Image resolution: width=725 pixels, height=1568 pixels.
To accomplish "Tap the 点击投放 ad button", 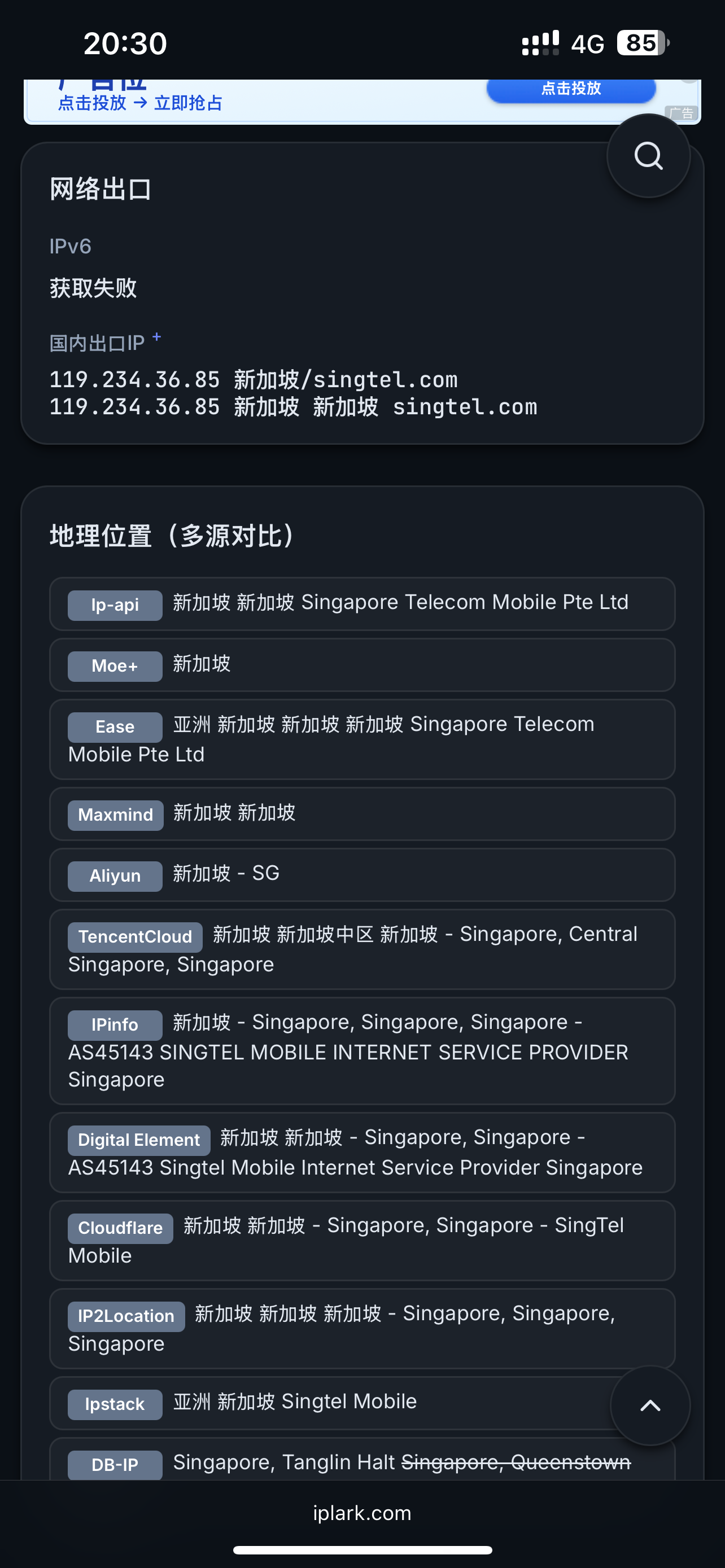I will click(x=570, y=89).
